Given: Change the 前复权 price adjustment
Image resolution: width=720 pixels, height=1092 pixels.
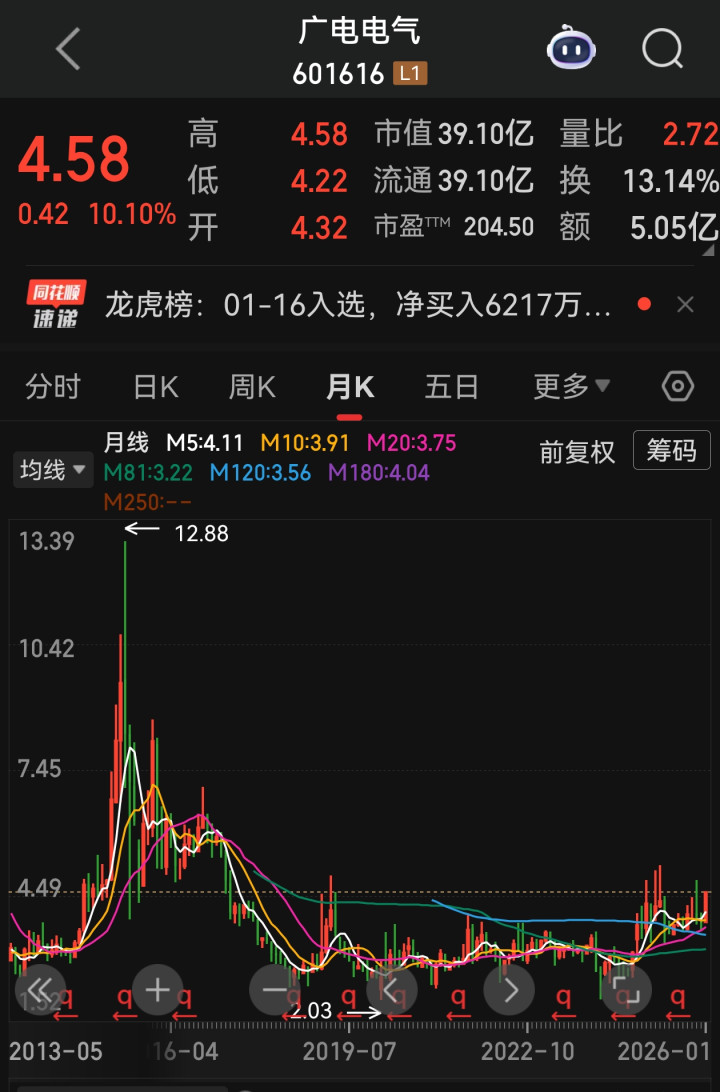Looking at the screenshot, I should click(577, 452).
